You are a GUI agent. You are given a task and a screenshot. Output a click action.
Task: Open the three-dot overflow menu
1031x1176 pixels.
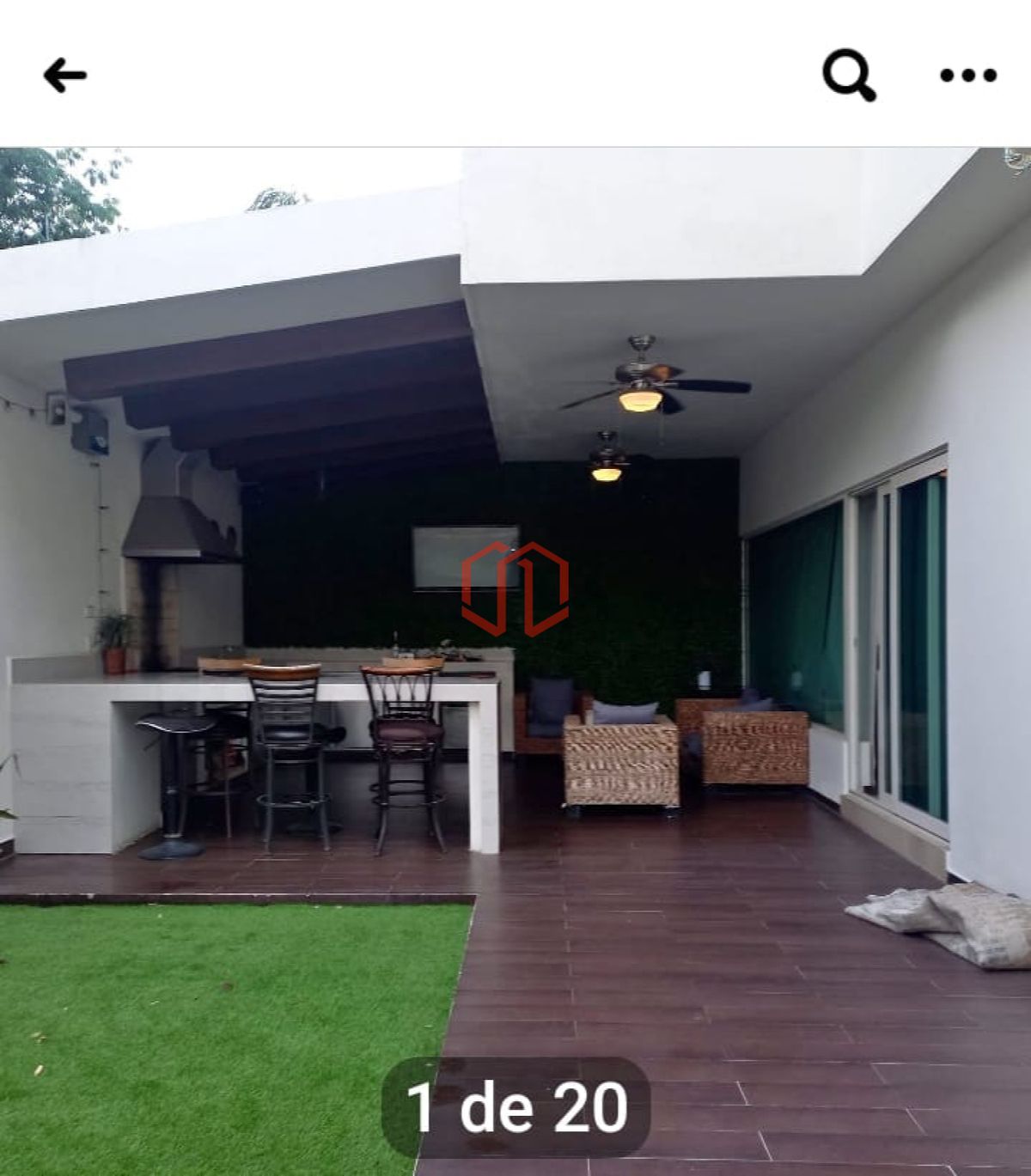pyautogui.click(x=968, y=76)
